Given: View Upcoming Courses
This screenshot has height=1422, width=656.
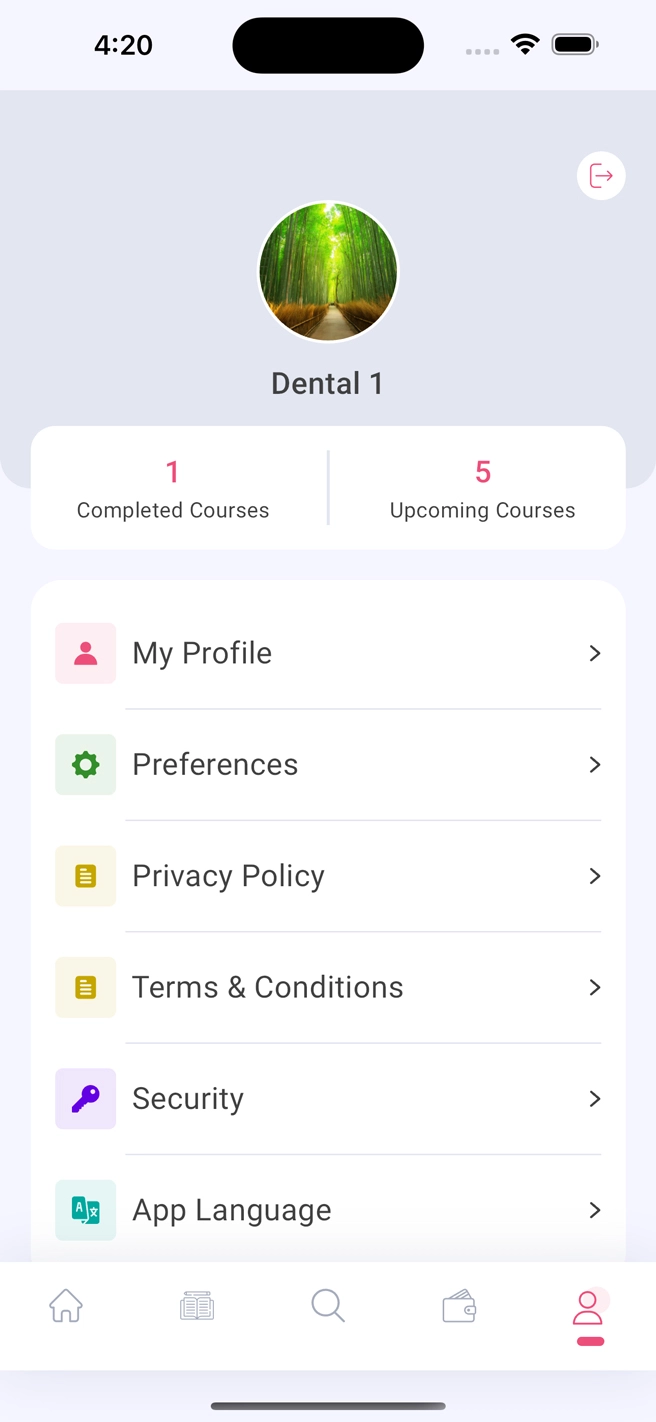Looking at the screenshot, I should (482, 489).
